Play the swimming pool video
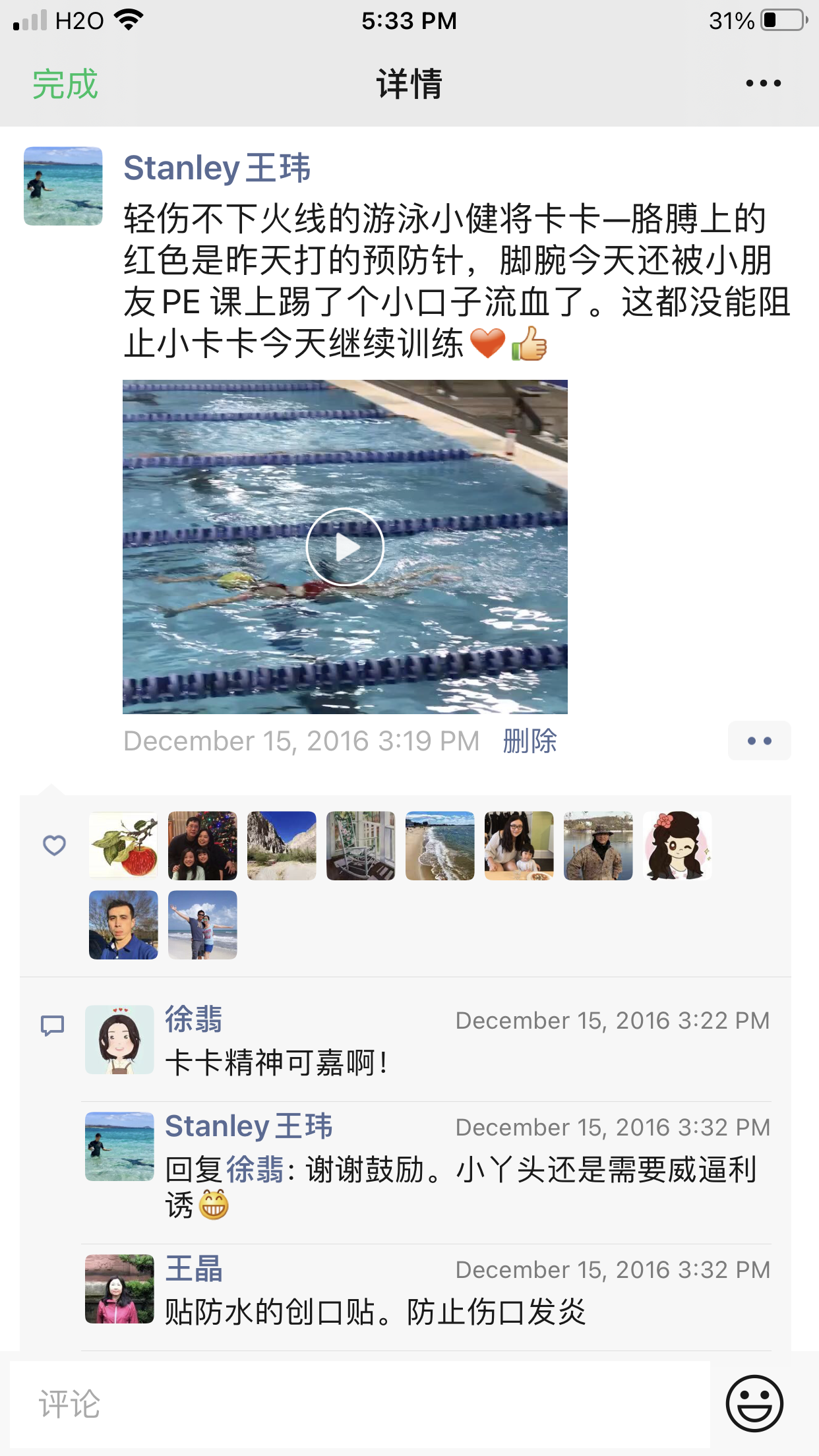 [345, 547]
